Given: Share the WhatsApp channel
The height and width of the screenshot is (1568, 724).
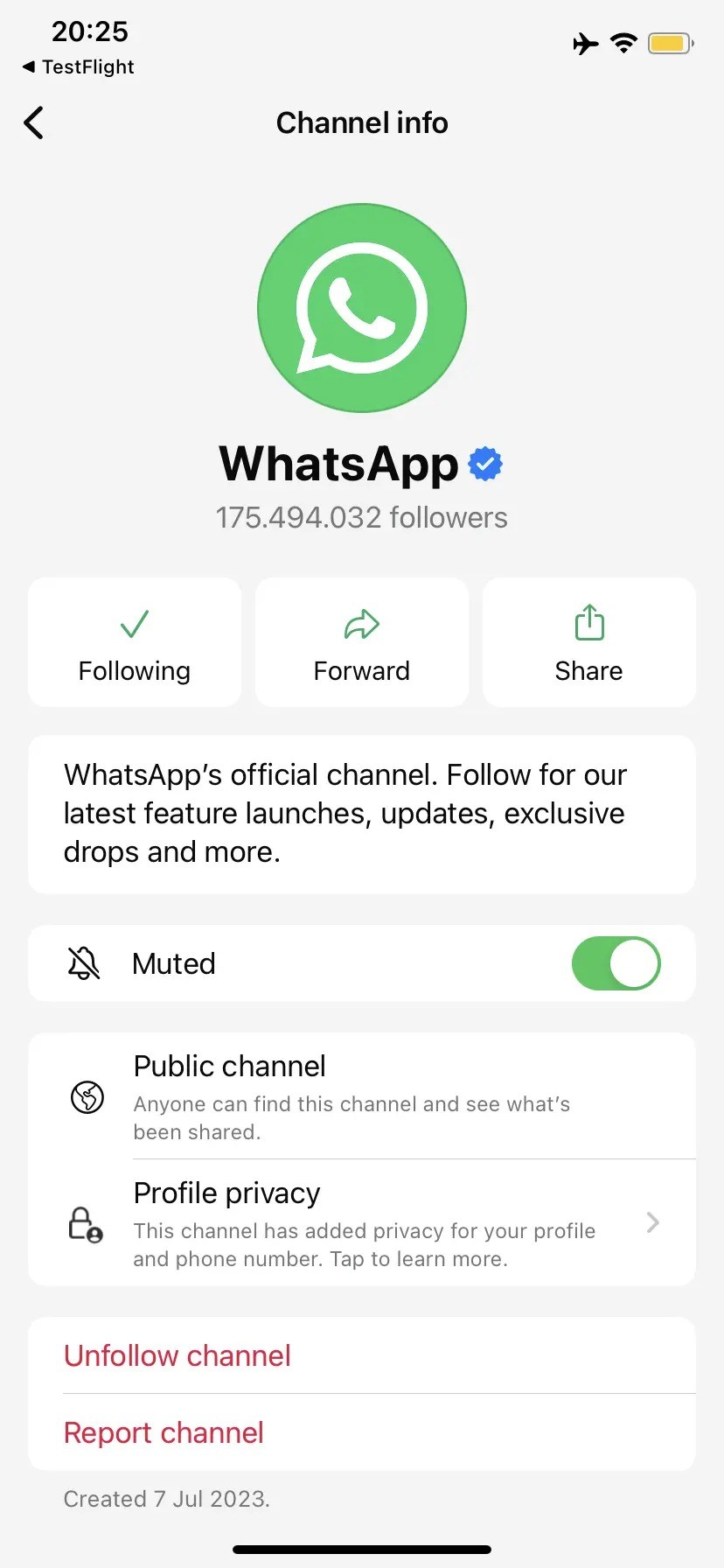Looking at the screenshot, I should click(x=588, y=642).
